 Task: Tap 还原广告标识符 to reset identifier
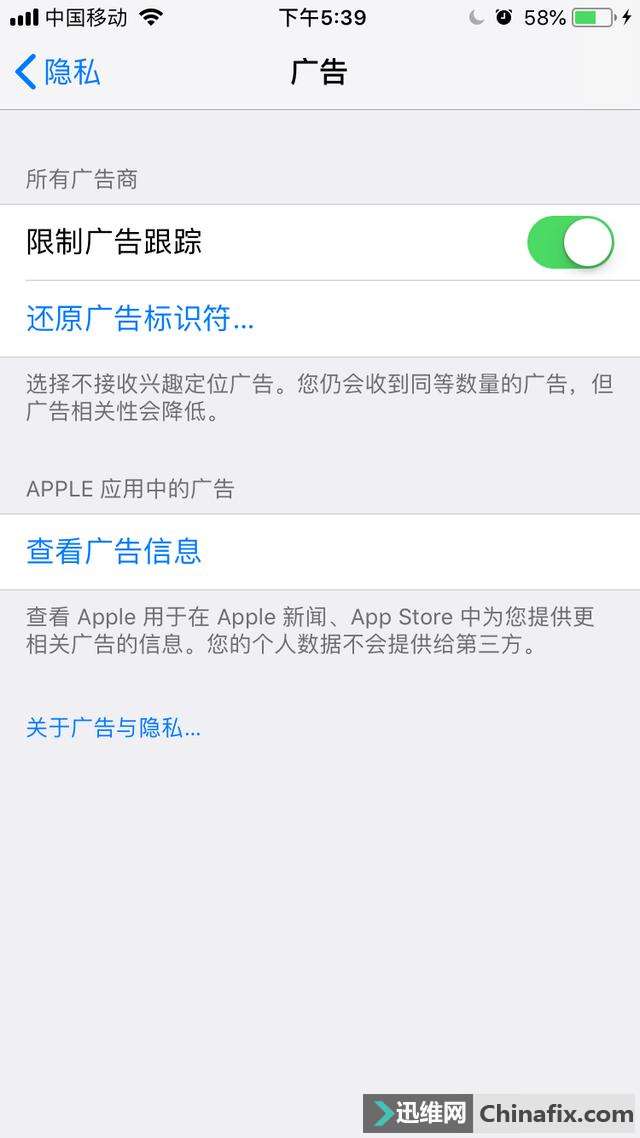[x=140, y=319]
